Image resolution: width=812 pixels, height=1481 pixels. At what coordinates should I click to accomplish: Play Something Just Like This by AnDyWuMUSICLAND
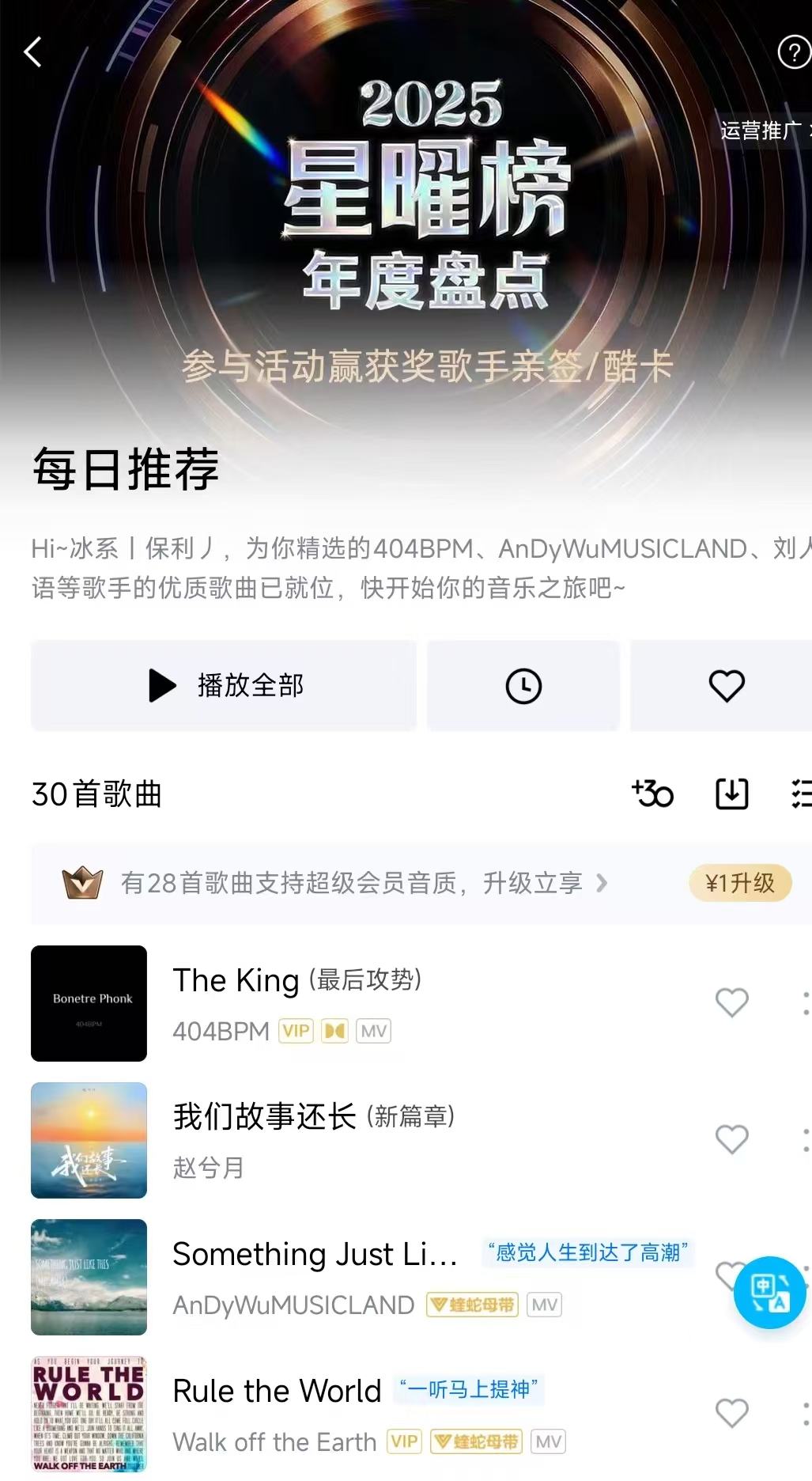[x=315, y=1255]
